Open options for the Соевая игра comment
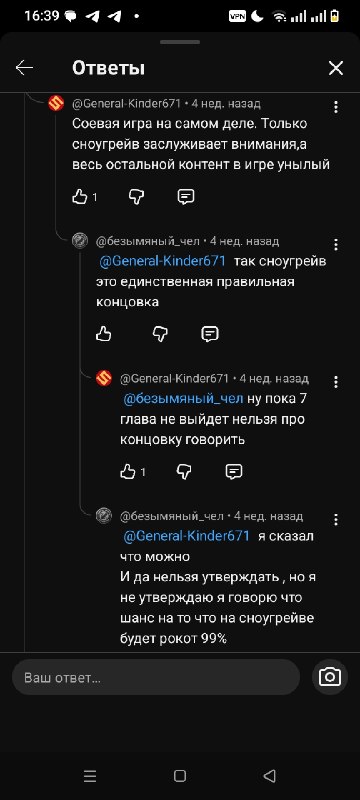The width and height of the screenshot is (360, 800). pos(336,107)
